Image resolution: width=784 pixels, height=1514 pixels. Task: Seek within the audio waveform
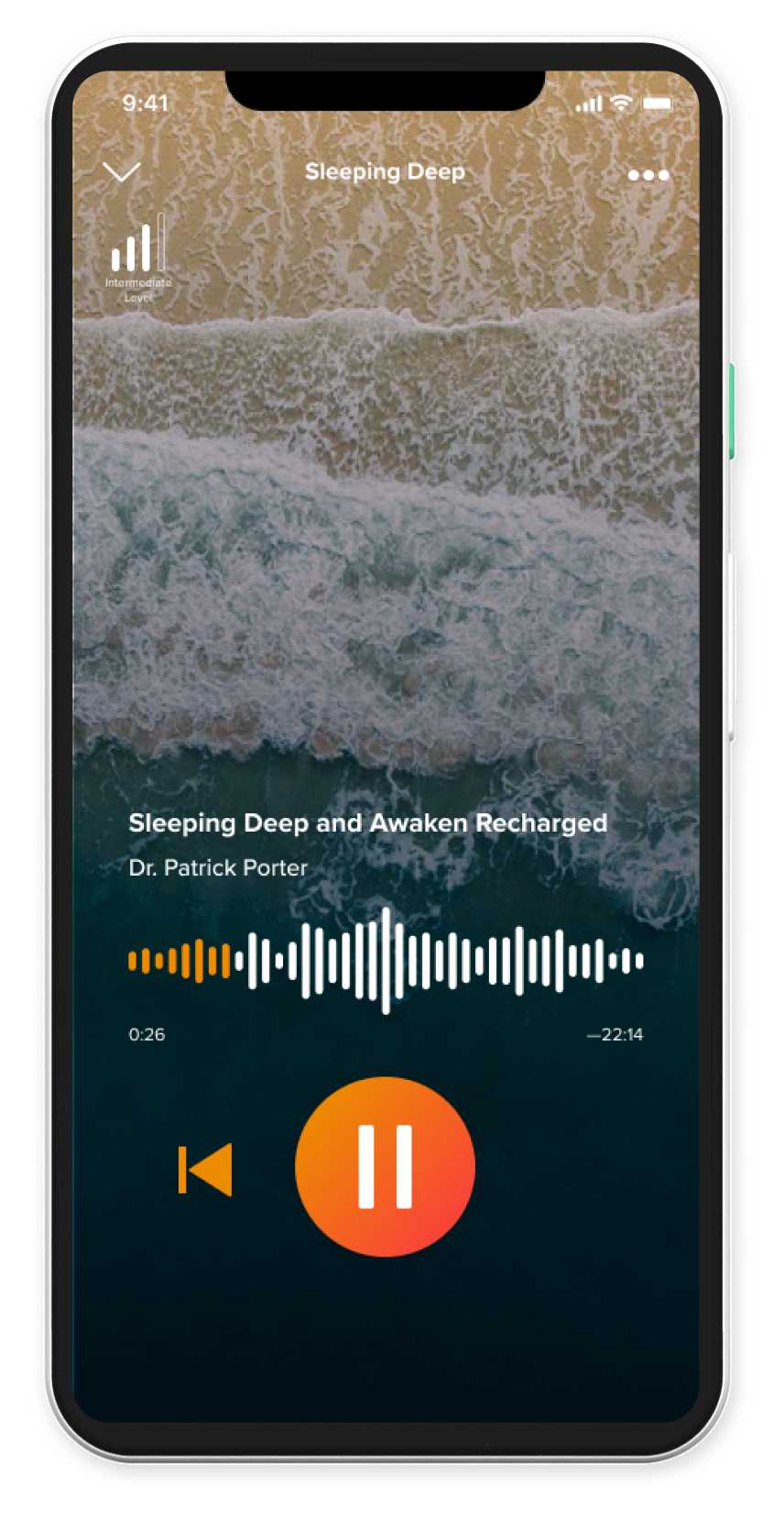click(386, 961)
